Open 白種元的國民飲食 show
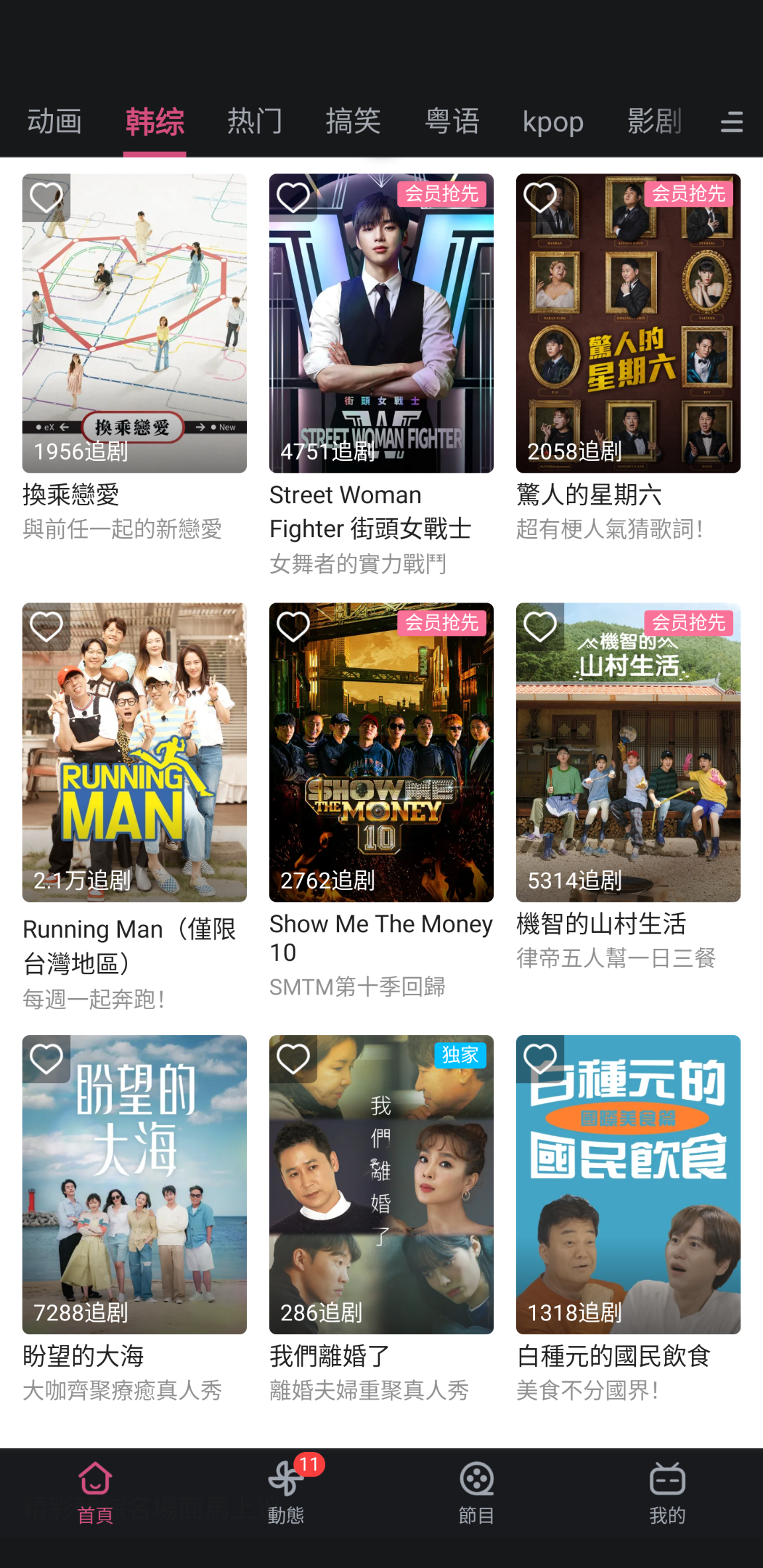The height and width of the screenshot is (1568, 763). pos(628,1184)
